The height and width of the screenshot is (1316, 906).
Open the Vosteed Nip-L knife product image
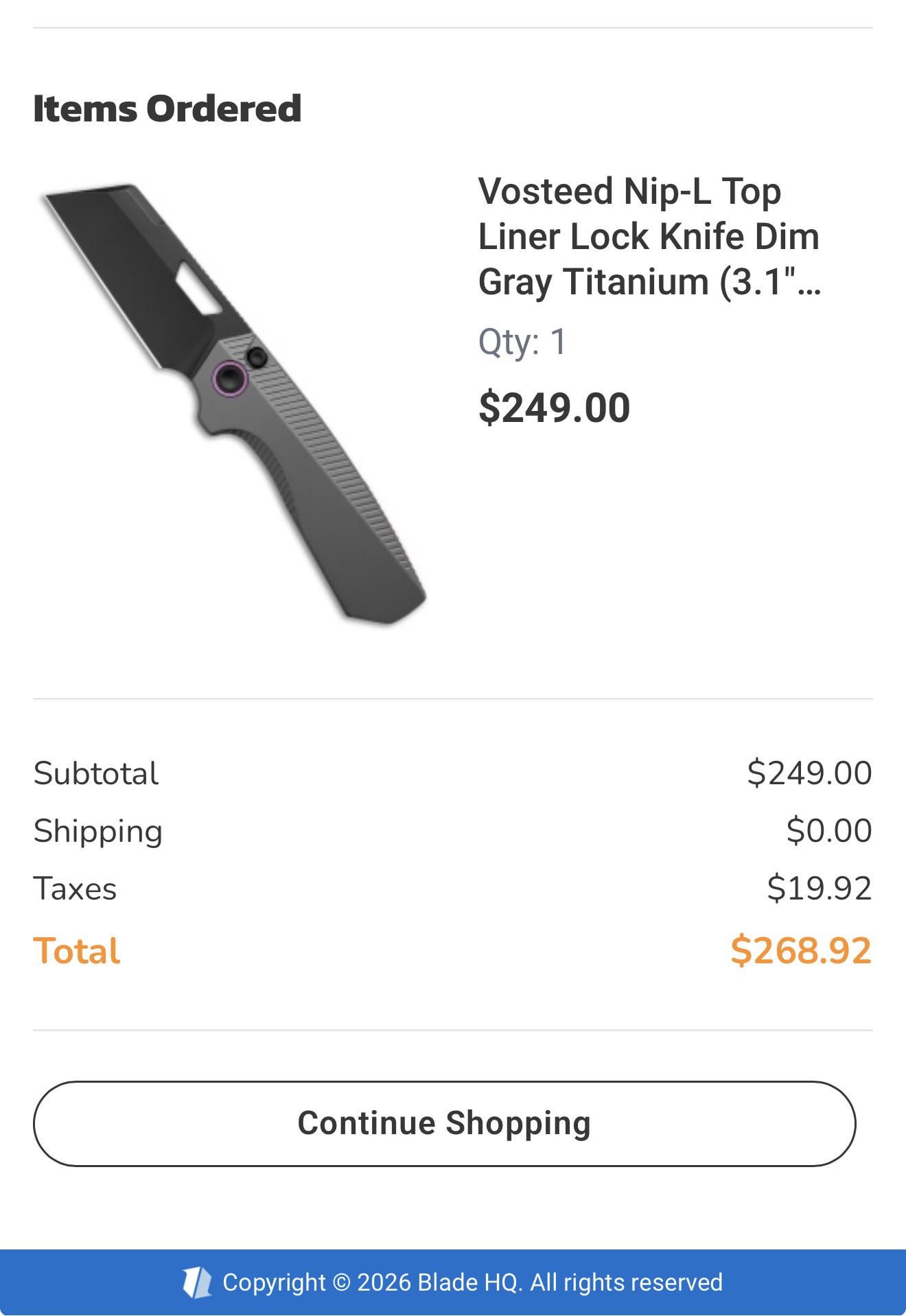[x=233, y=403]
